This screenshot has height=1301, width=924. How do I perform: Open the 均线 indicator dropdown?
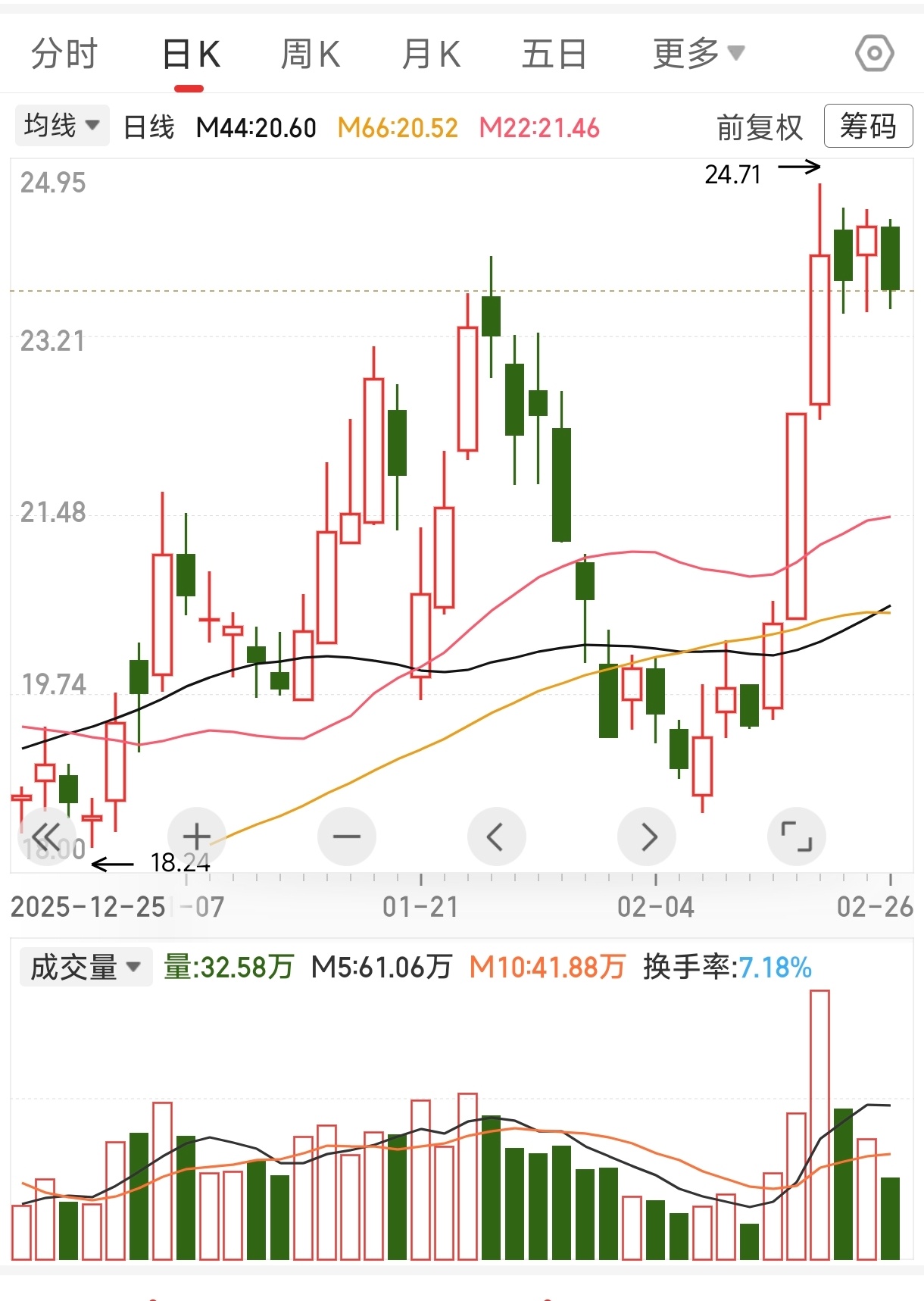(x=61, y=124)
